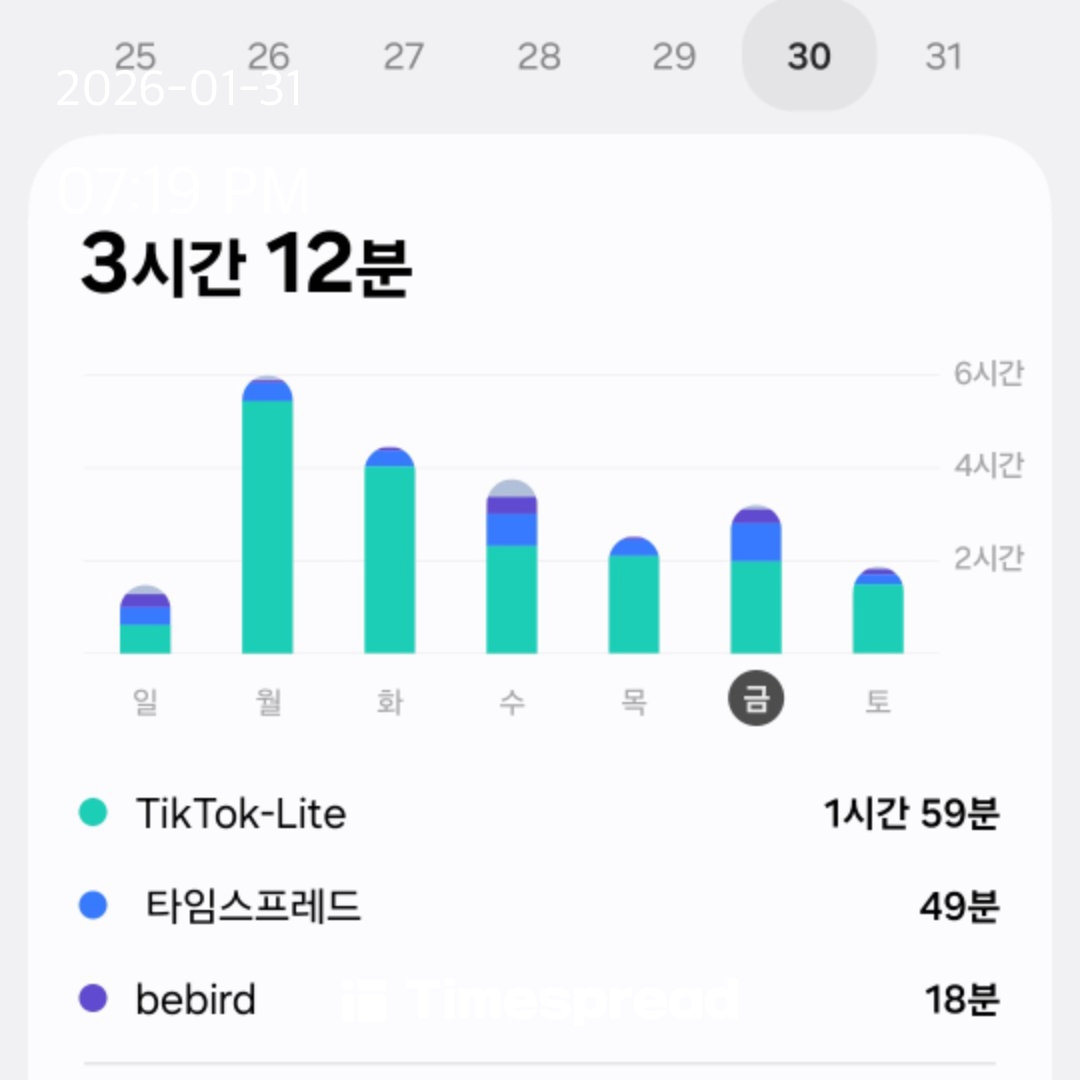The height and width of the screenshot is (1080, 1080).
Task: Switch to date 28
Action: pos(539,57)
